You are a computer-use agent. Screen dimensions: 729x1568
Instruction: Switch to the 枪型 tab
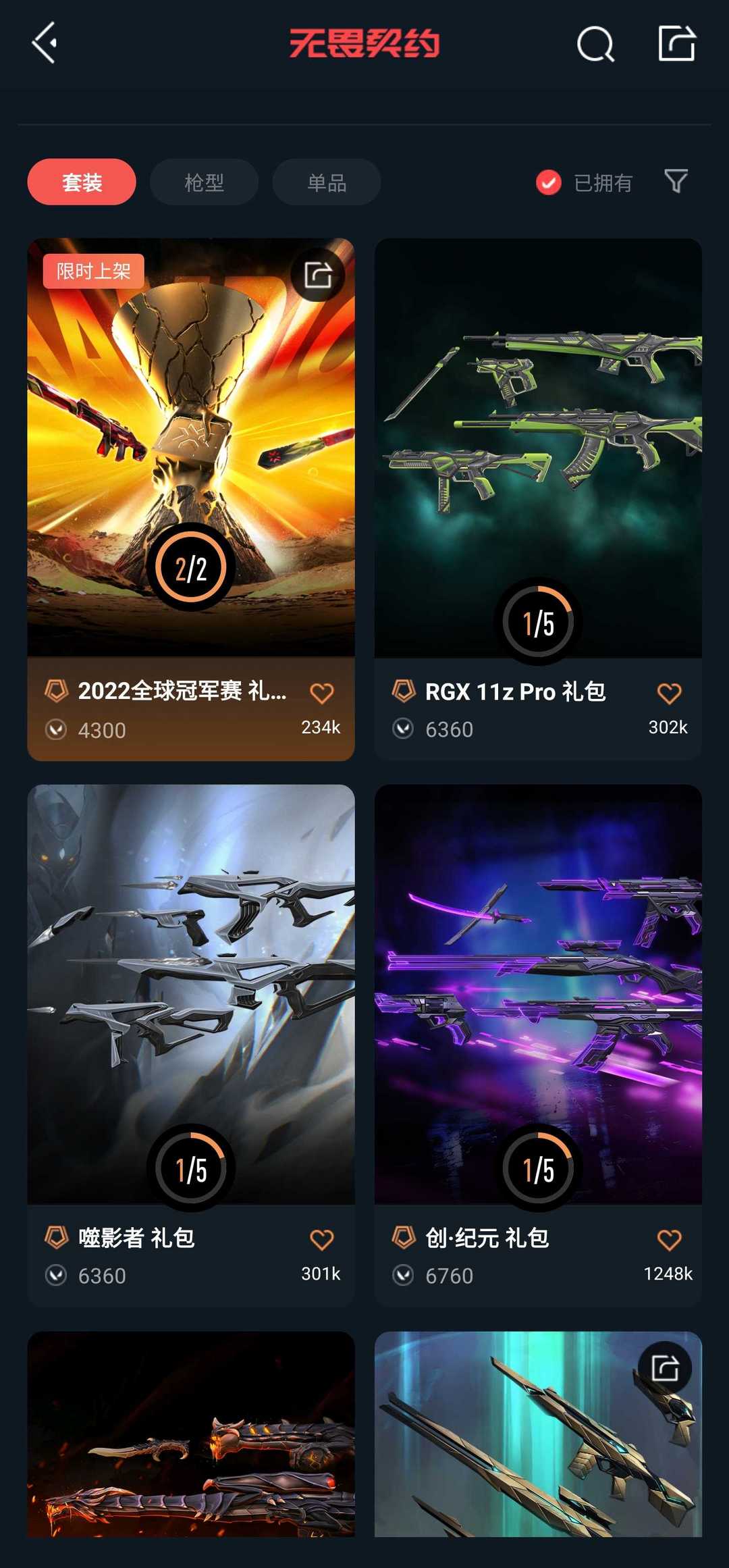tap(204, 182)
